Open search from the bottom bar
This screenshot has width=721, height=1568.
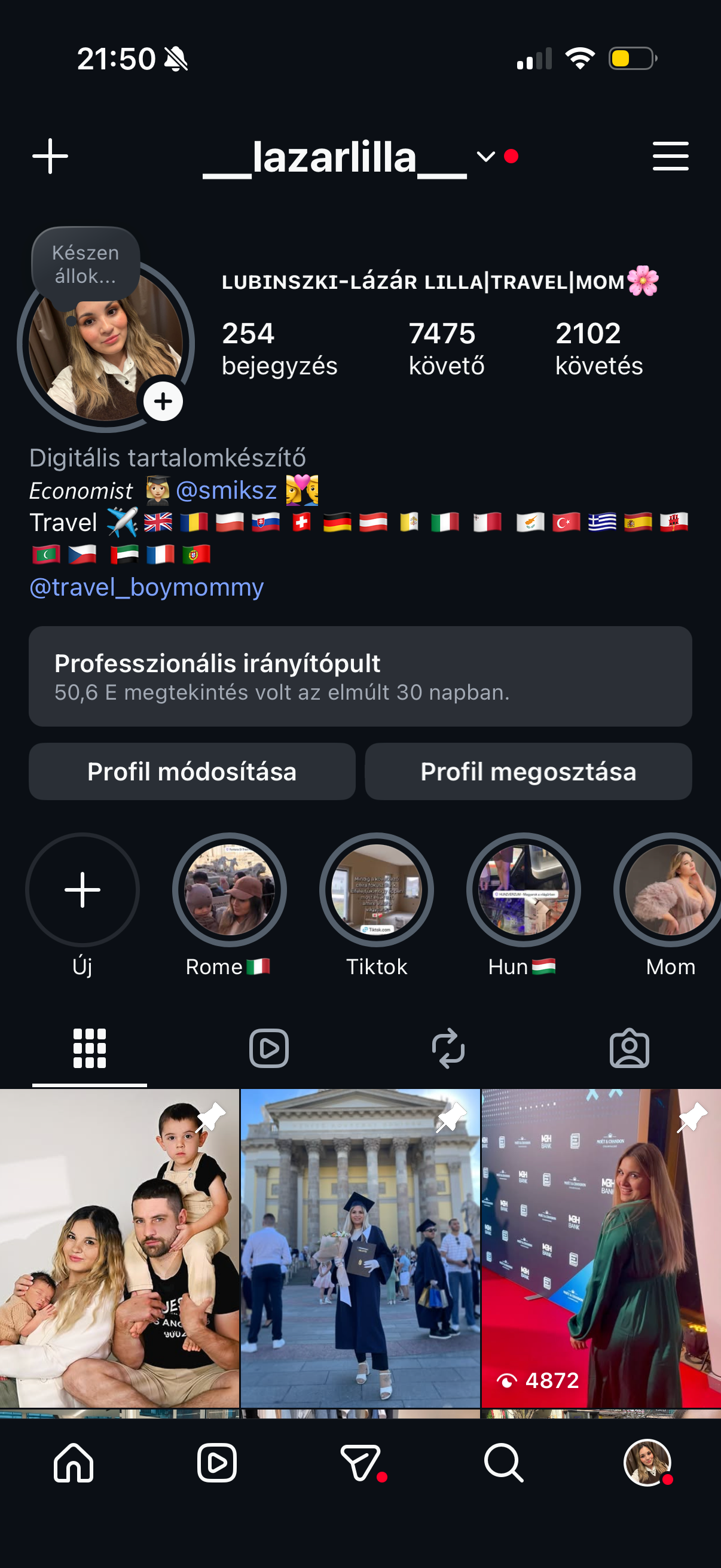pyautogui.click(x=503, y=1463)
